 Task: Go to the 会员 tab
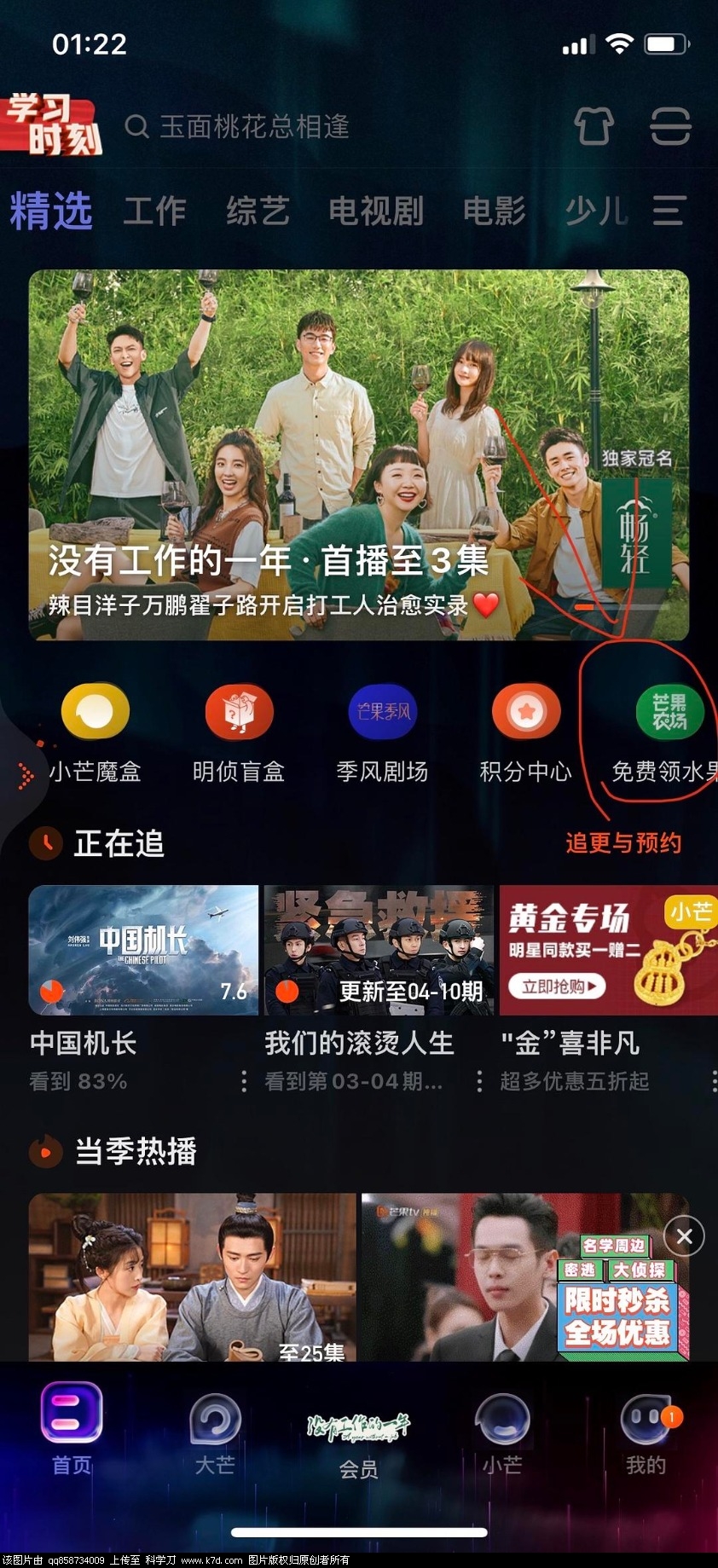coord(358,1441)
